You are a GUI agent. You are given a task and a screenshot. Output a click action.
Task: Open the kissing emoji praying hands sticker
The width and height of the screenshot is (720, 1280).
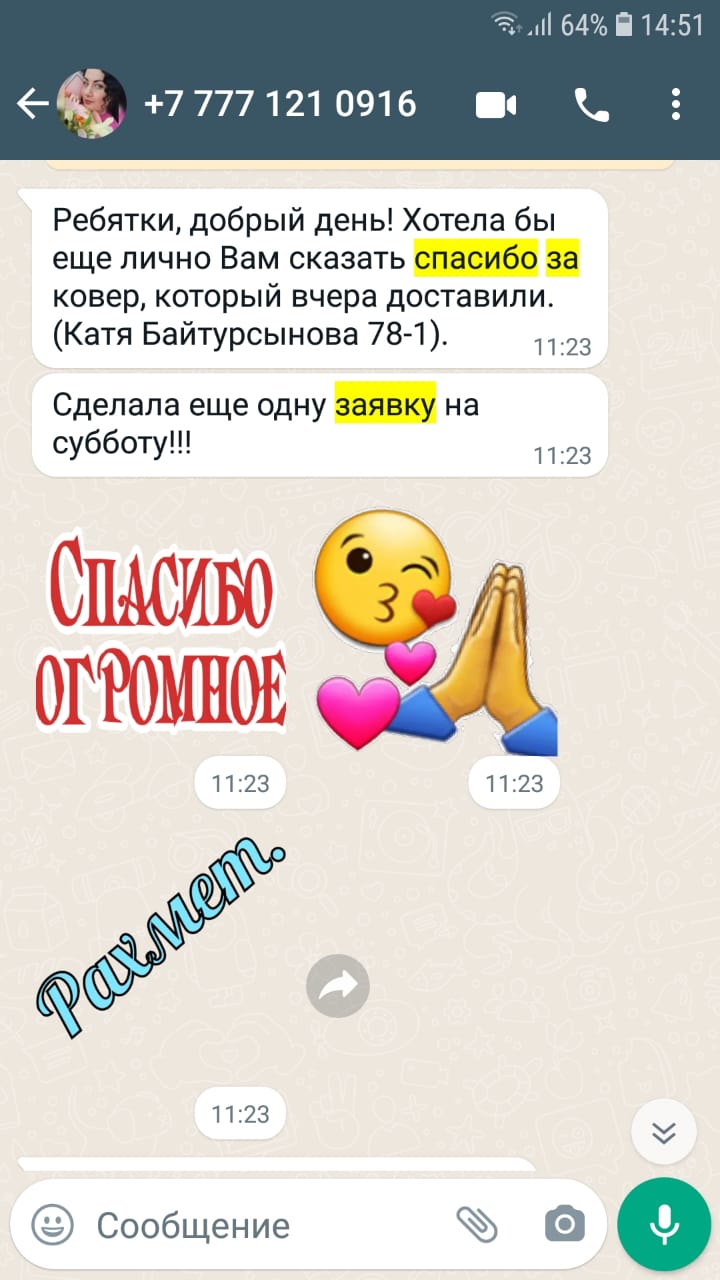tap(435, 632)
